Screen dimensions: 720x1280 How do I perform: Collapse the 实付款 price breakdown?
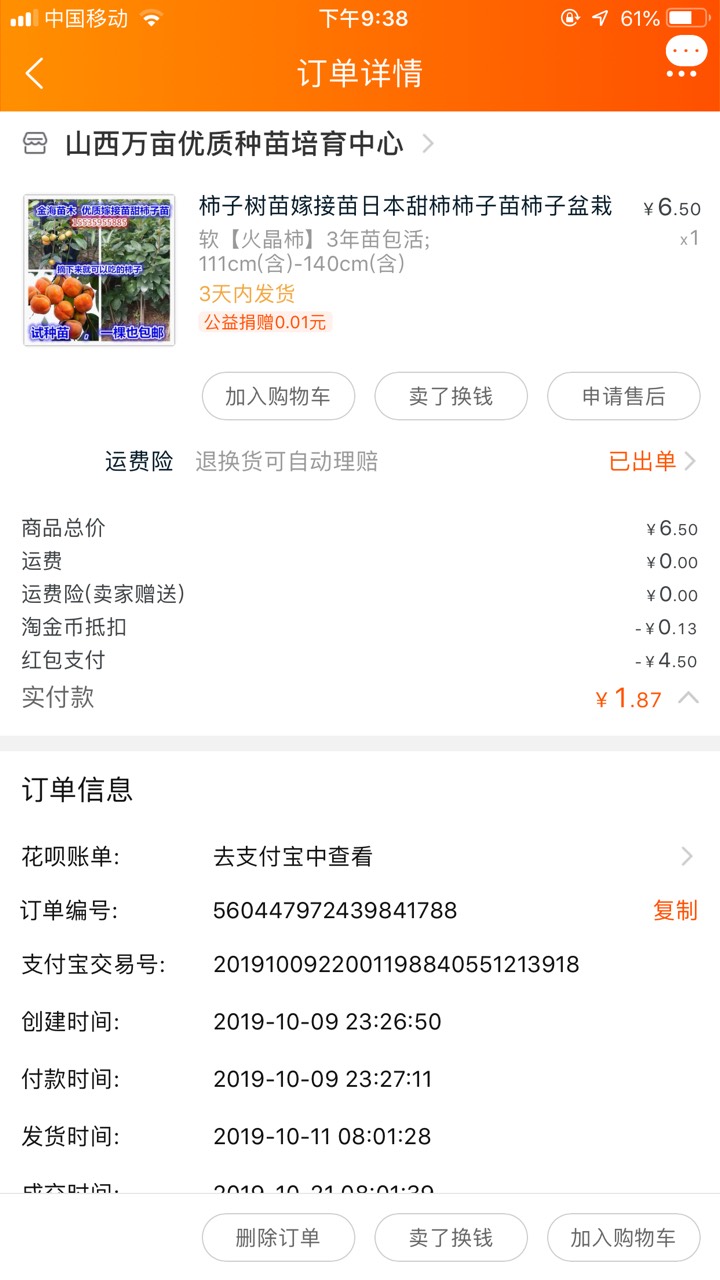(x=688, y=698)
